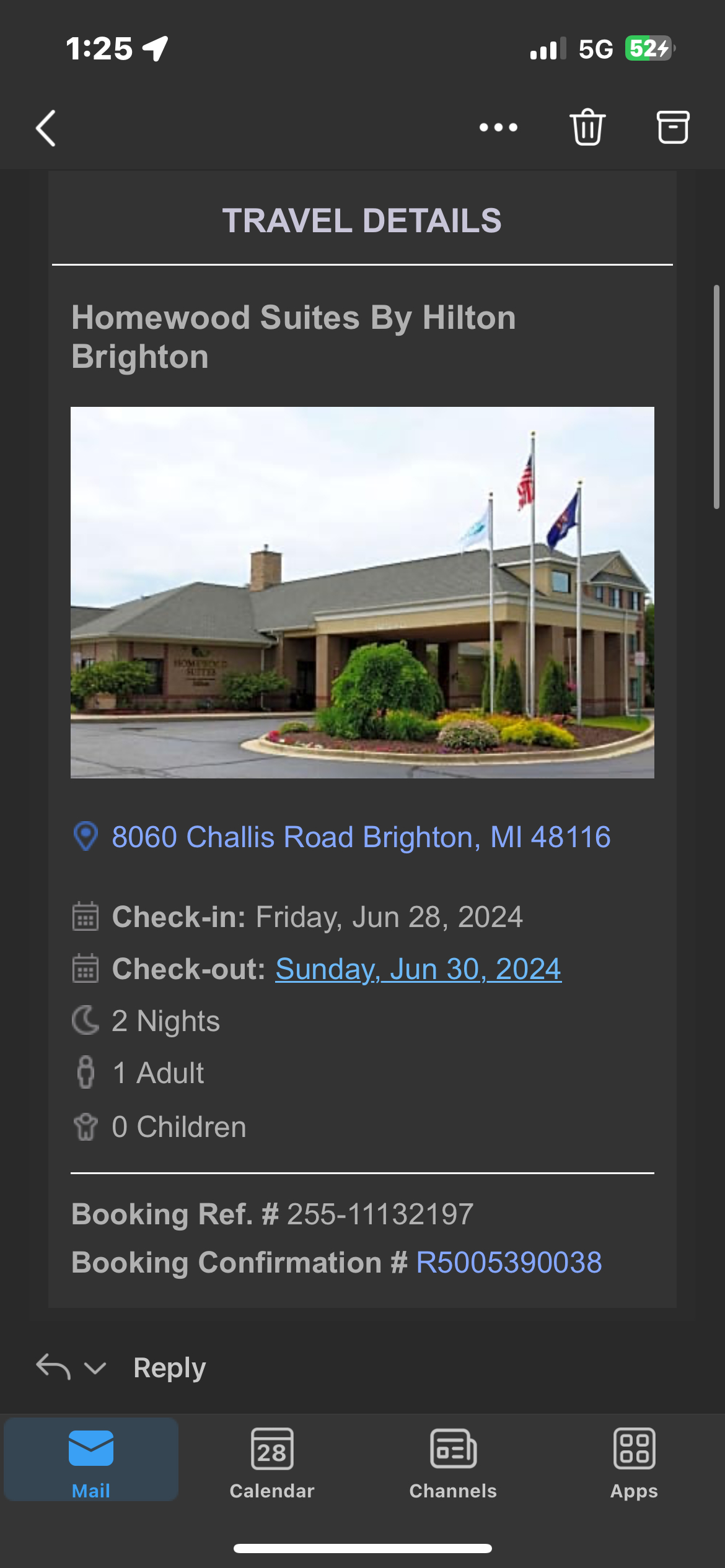Go back using the back chevron

pyautogui.click(x=45, y=127)
